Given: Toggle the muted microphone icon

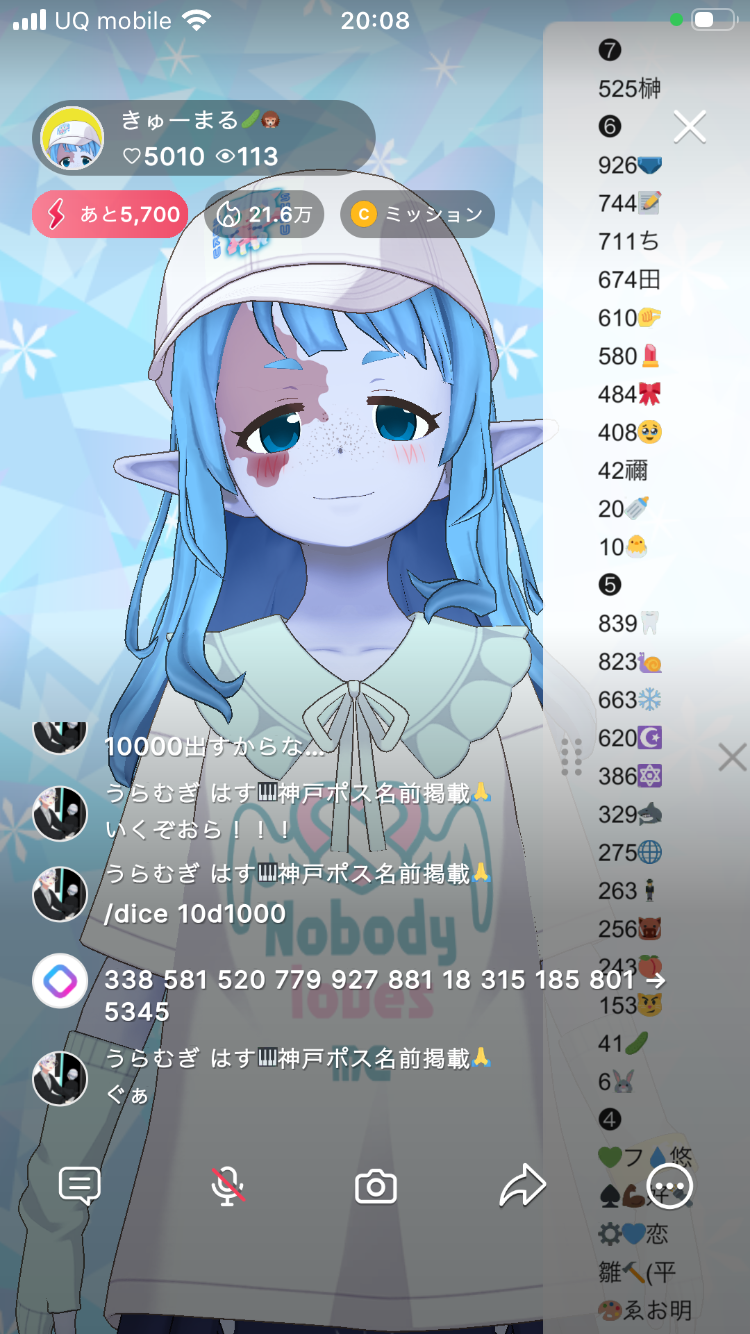Looking at the screenshot, I should pyautogui.click(x=228, y=1187).
